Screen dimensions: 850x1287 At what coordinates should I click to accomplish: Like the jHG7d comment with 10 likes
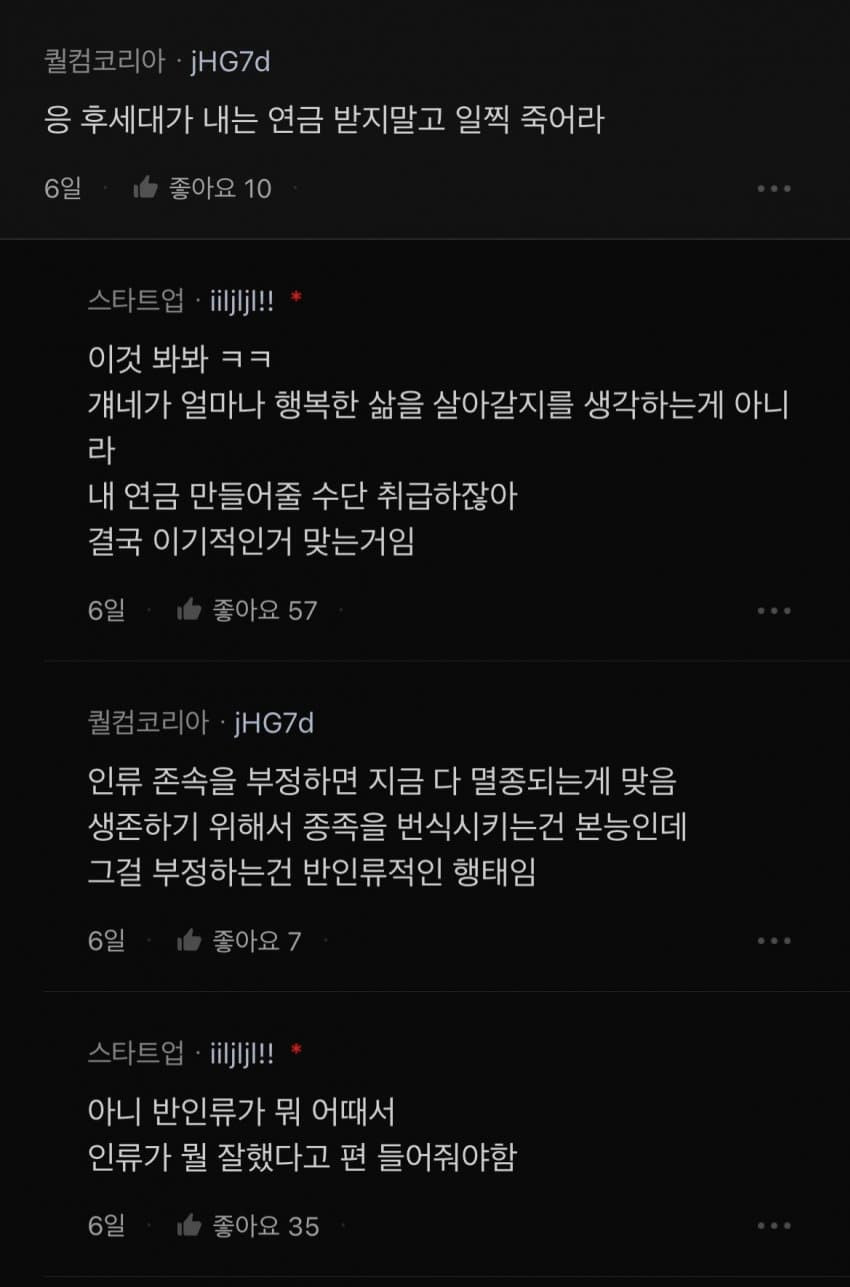tap(147, 188)
